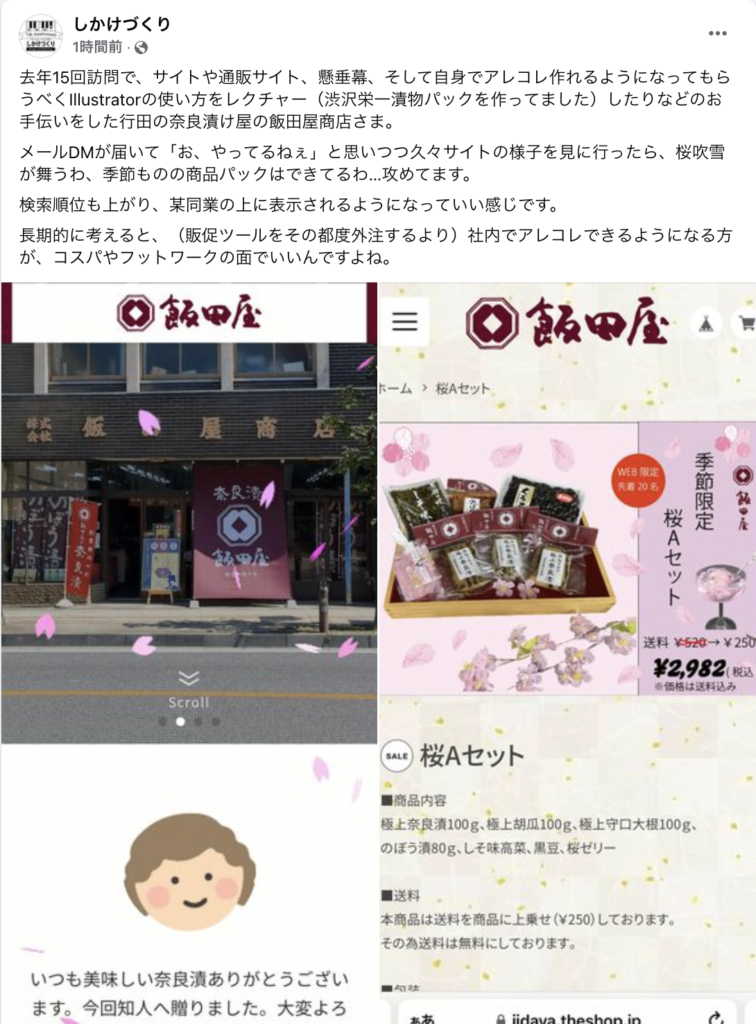Open the しかけづくり page name link

(x=122, y=24)
